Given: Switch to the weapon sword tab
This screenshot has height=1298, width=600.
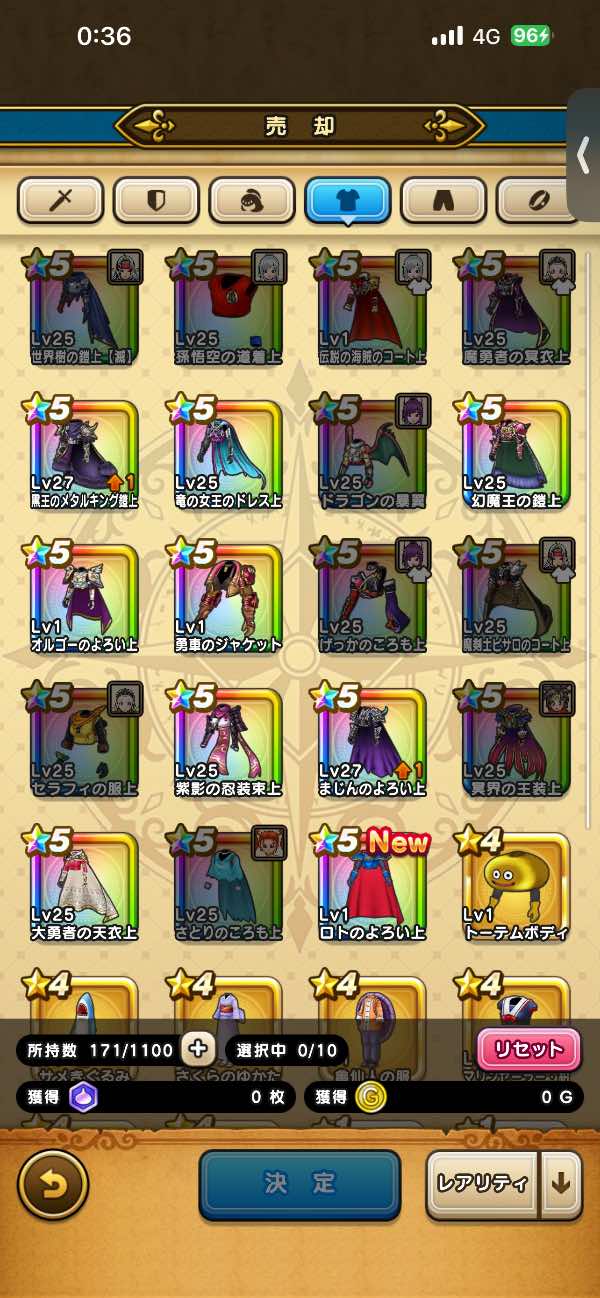Looking at the screenshot, I should pos(60,201).
